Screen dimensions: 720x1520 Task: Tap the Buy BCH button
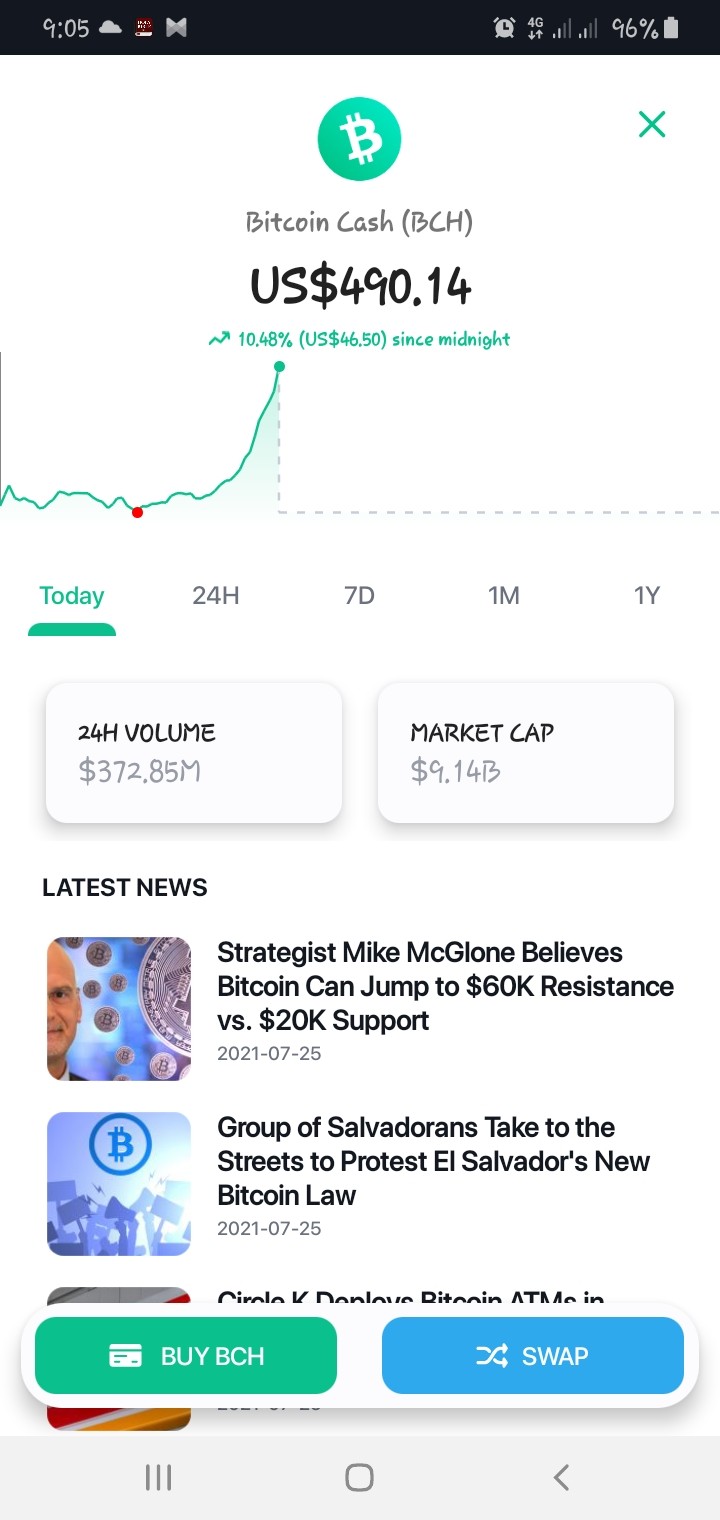pos(186,1356)
